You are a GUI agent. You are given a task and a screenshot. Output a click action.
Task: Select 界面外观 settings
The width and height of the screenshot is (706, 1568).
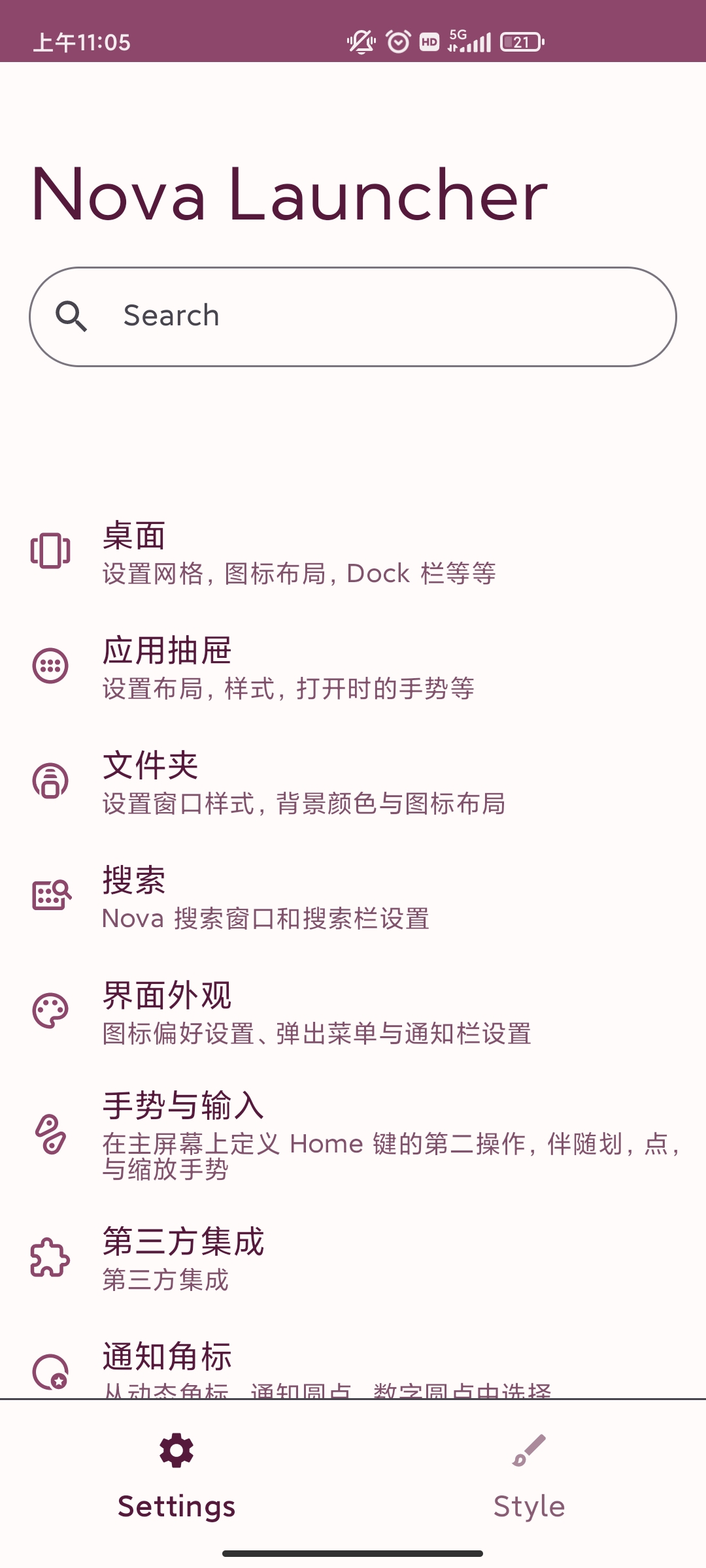[353, 1013]
